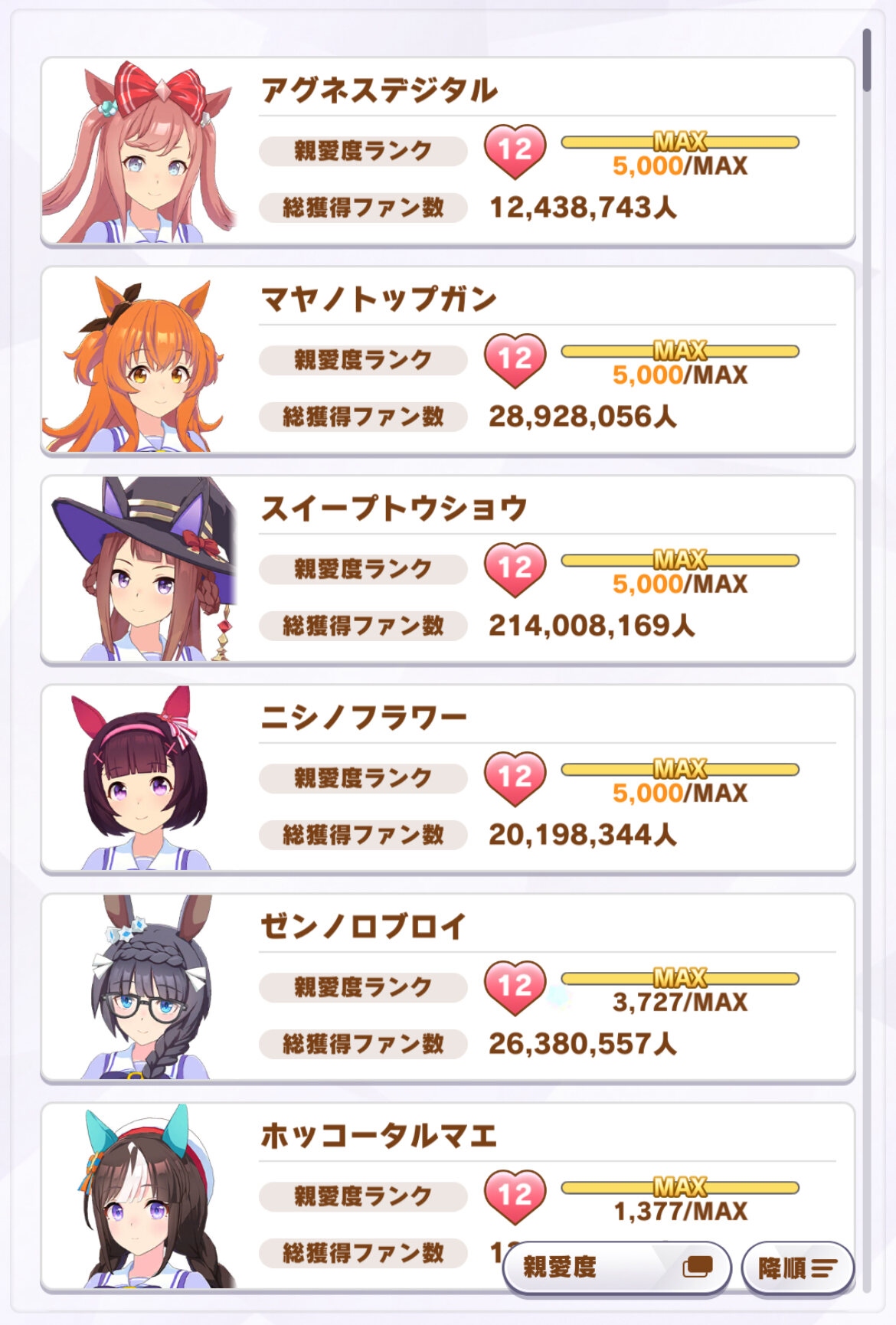Open アグネスデジタル character card
The image size is (896, 1325).
point(448,152)
